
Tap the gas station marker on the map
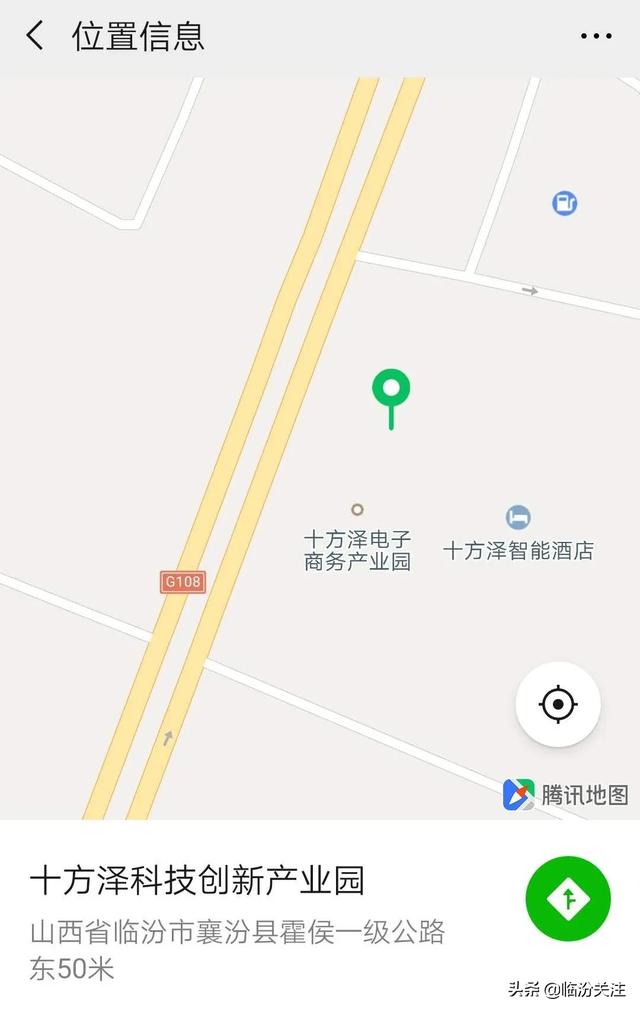point(565,203)
